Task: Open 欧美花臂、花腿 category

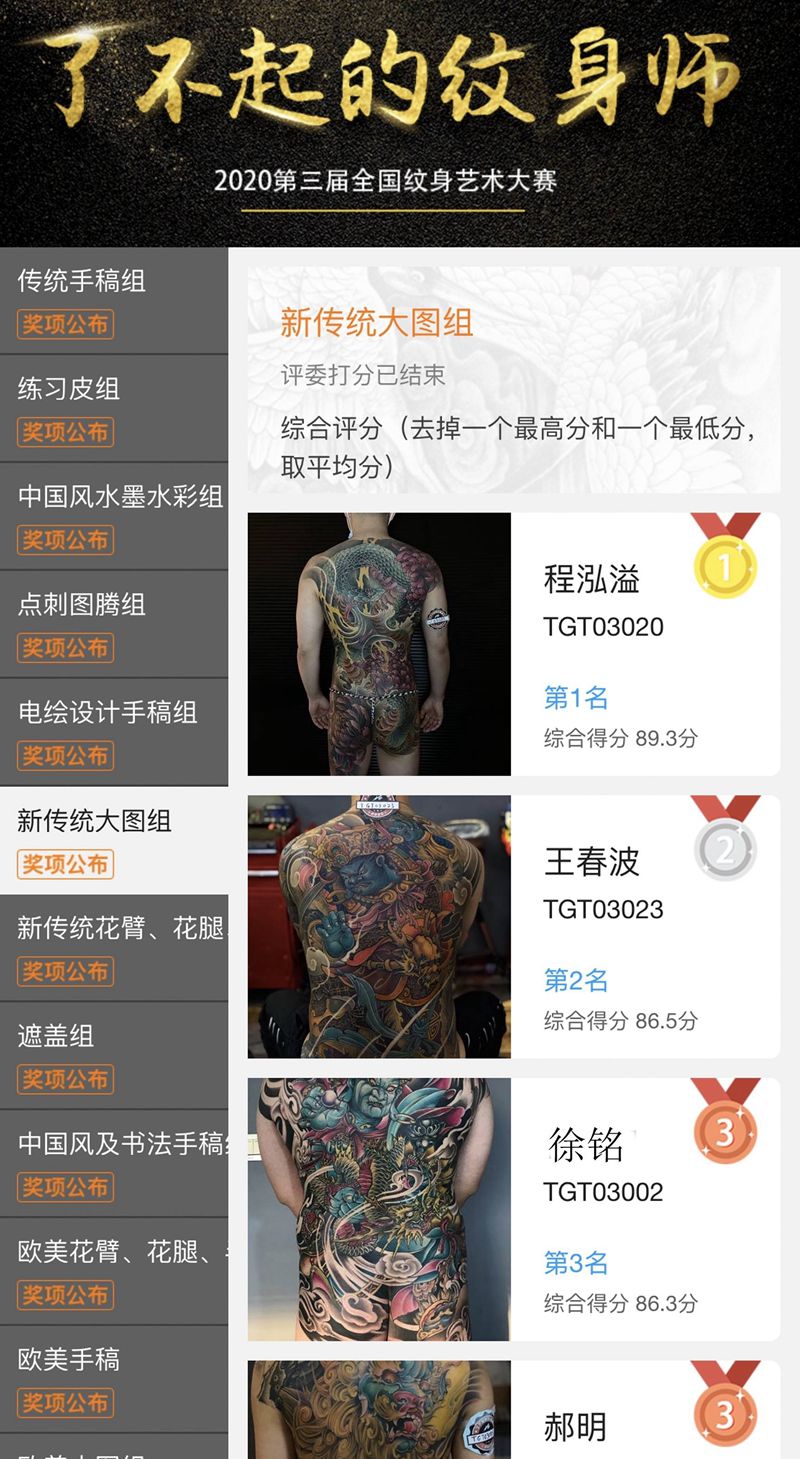Action: 113,1271
